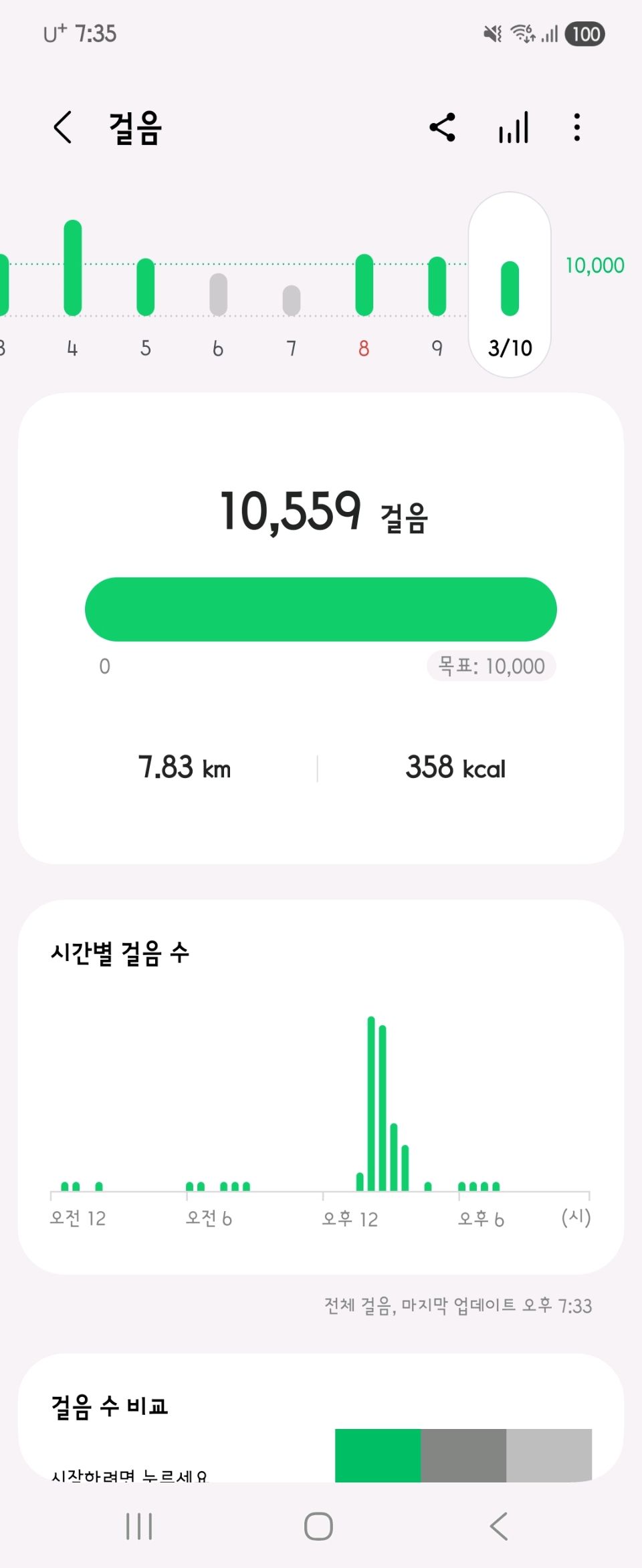Go to the home screen
The height and width of the screenshot is (1568, 642).
click(x=318, y=1527)
